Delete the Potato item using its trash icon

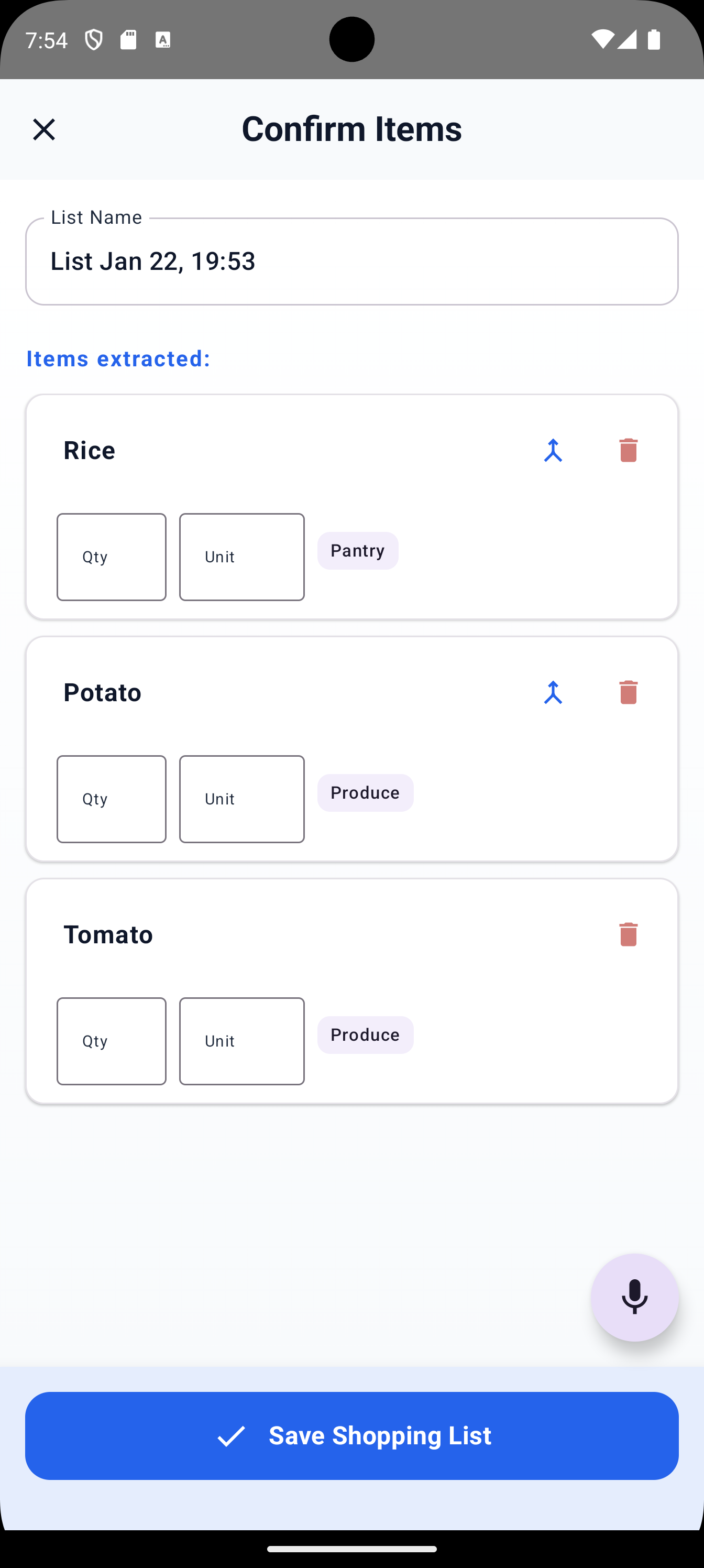(x=629, y=692)
